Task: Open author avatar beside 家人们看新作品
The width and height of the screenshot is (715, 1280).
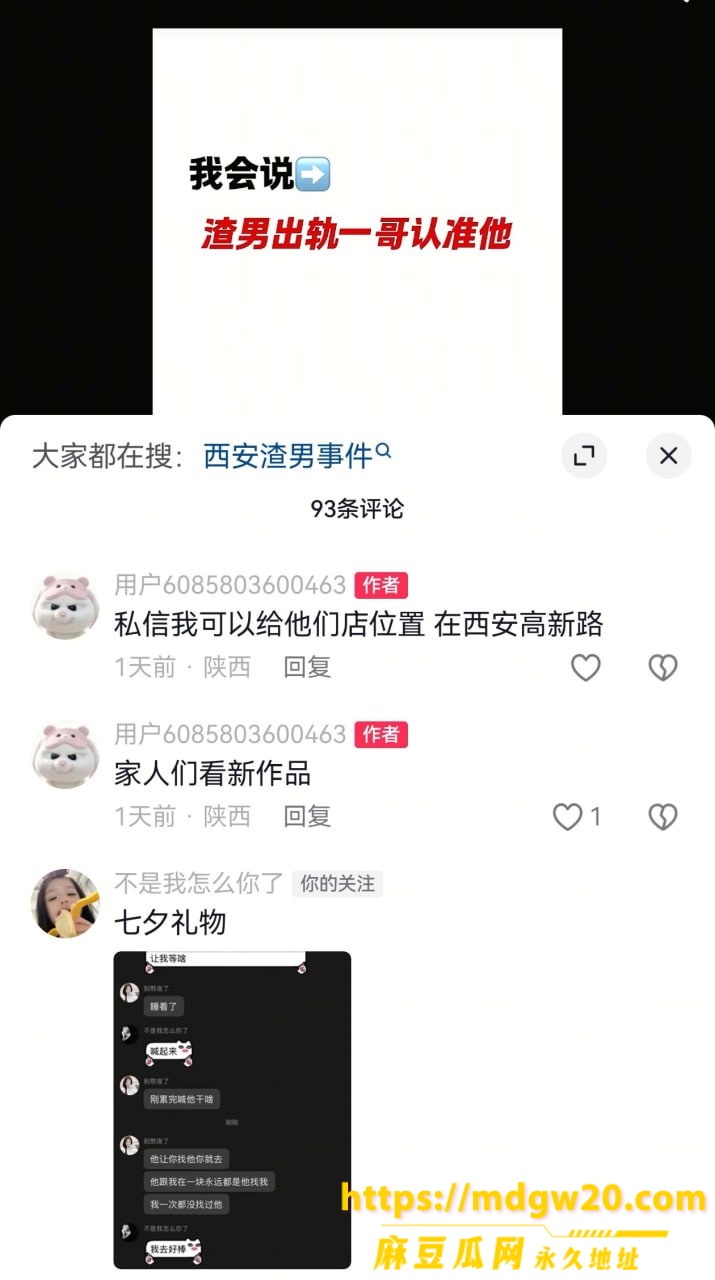Action: click(x=66, y=755)
